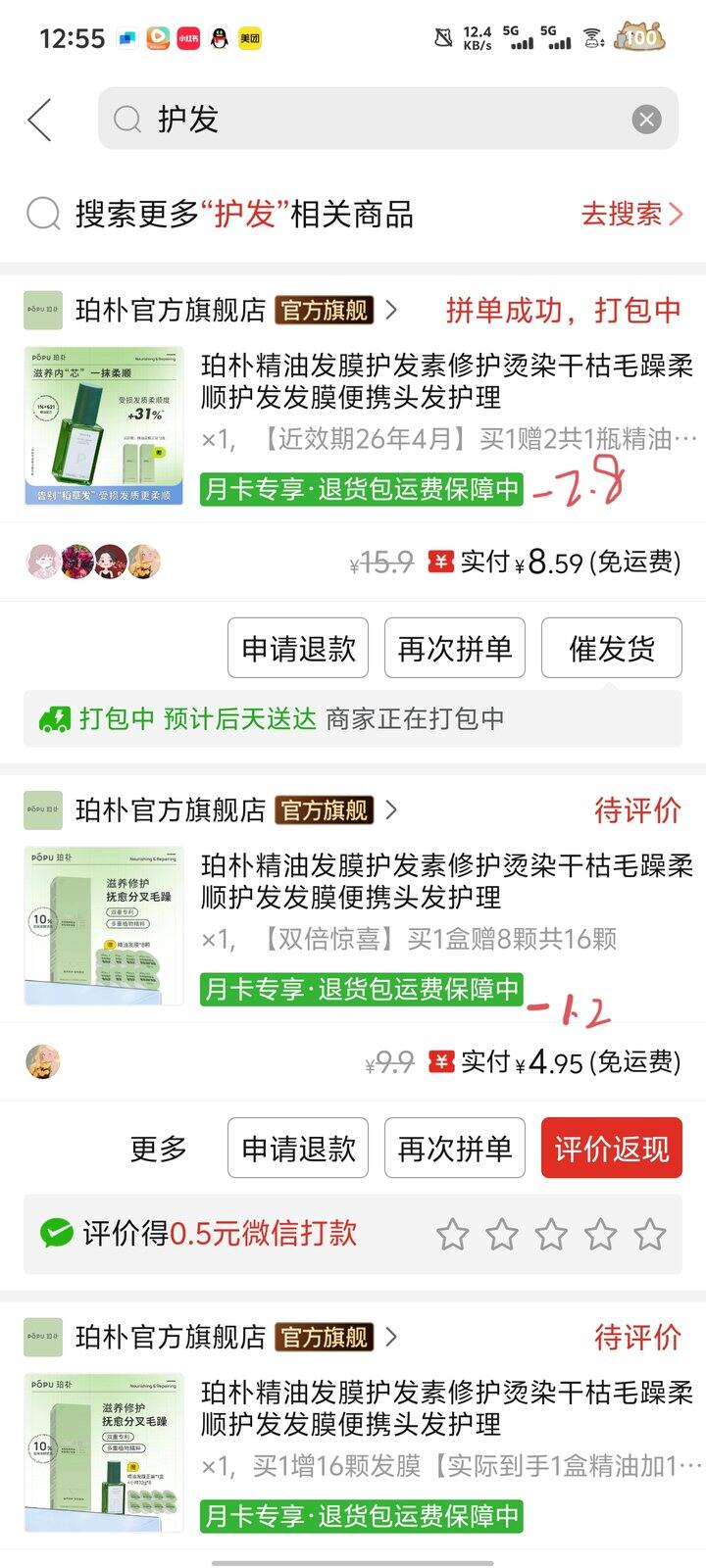Screen dimensions: 706x1568
Task: Open 去搜索 for more 护发 products
Action: tap(630, 214)
